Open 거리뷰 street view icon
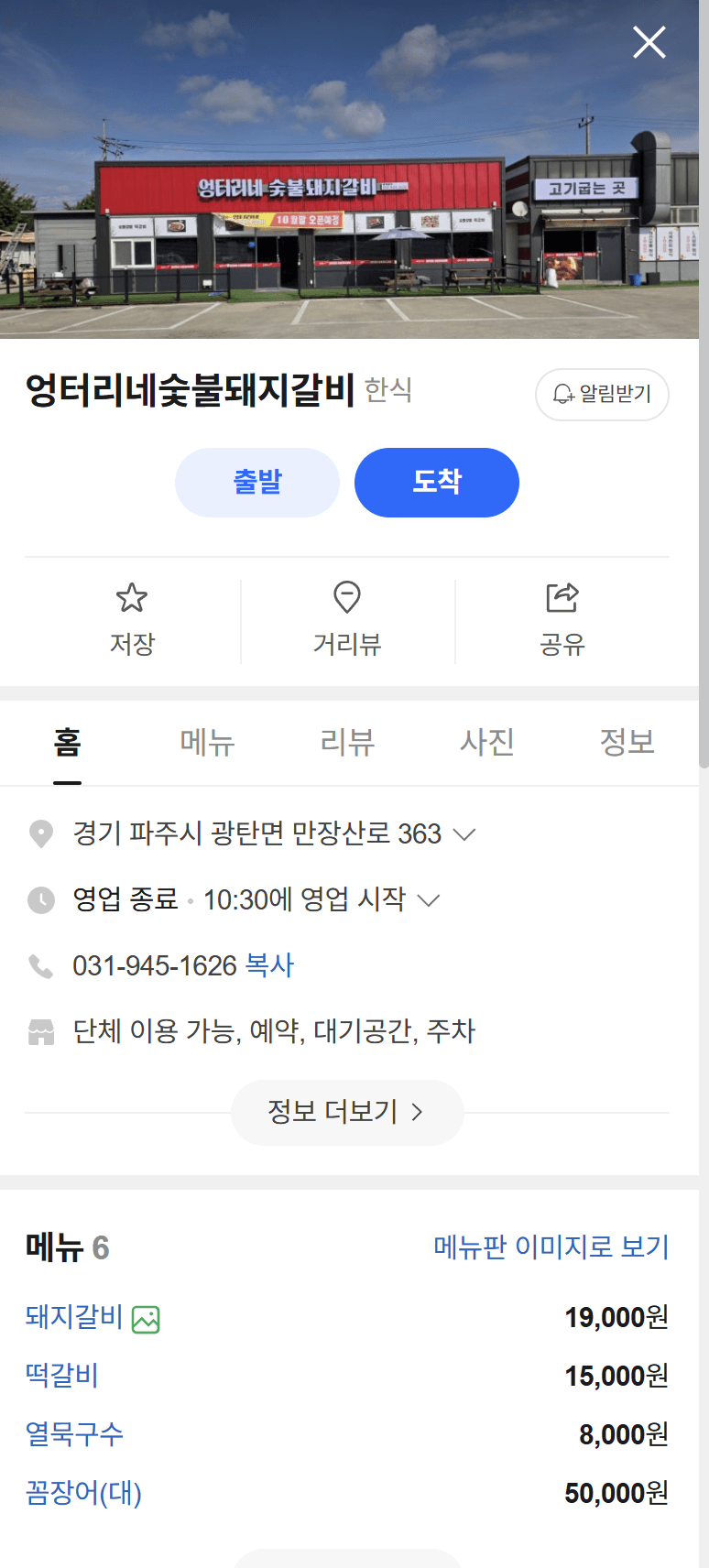This screenshot has height=1568, width=709. [x=348, y=598]
